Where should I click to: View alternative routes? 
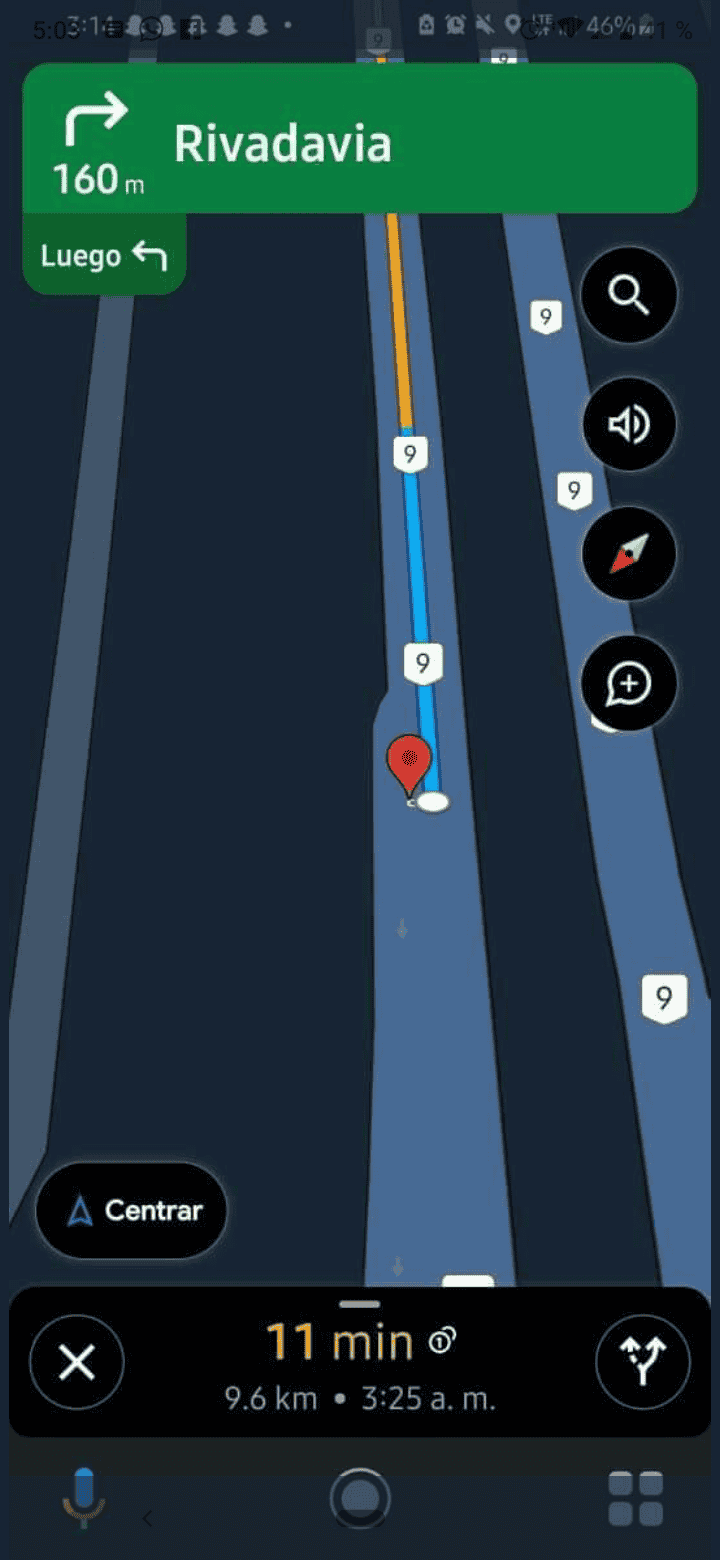[x=643, y=1362]
